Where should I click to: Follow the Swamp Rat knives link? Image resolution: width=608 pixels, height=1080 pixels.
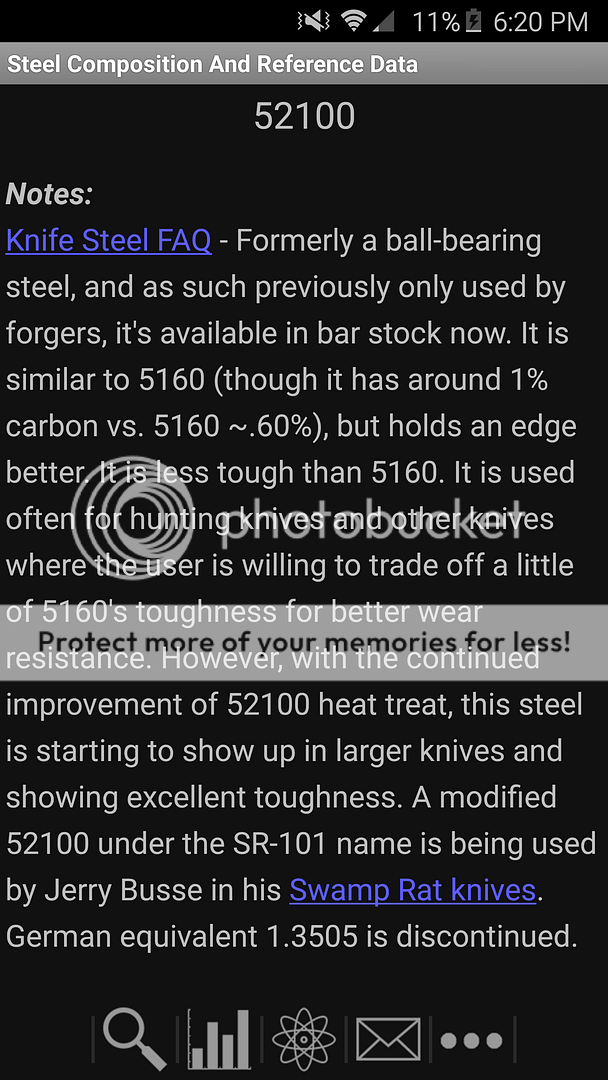(x=413, y=890)
